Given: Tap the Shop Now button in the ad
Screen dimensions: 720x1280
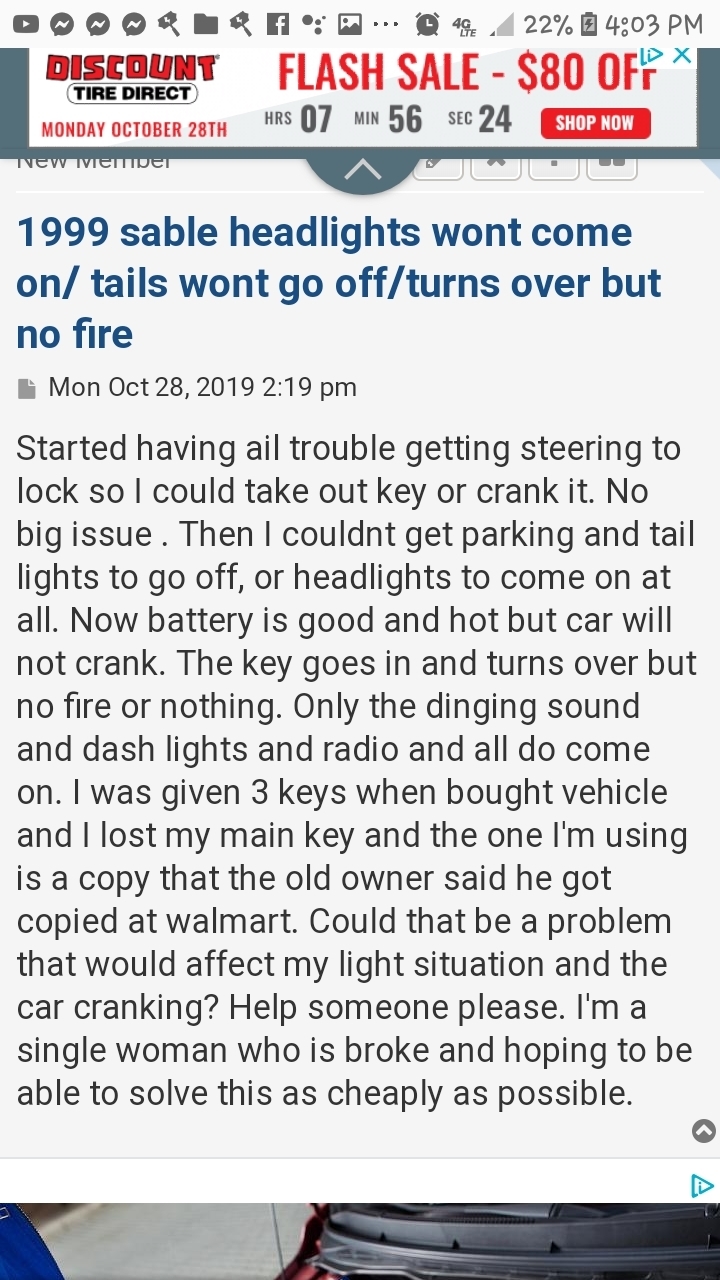Looking at the screenshot, I should [595, 123].
